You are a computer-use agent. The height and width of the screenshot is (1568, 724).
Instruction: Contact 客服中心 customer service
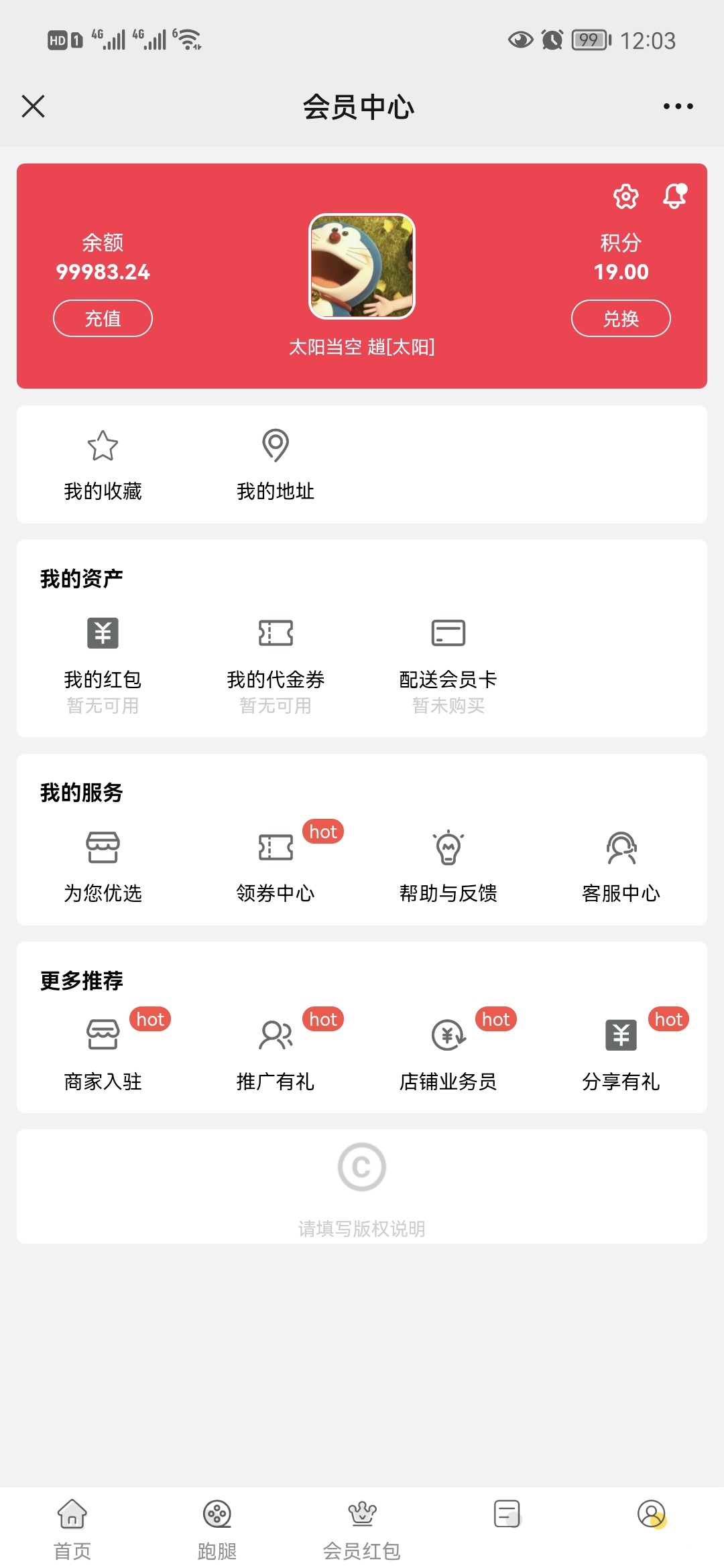tap(621, 864)
